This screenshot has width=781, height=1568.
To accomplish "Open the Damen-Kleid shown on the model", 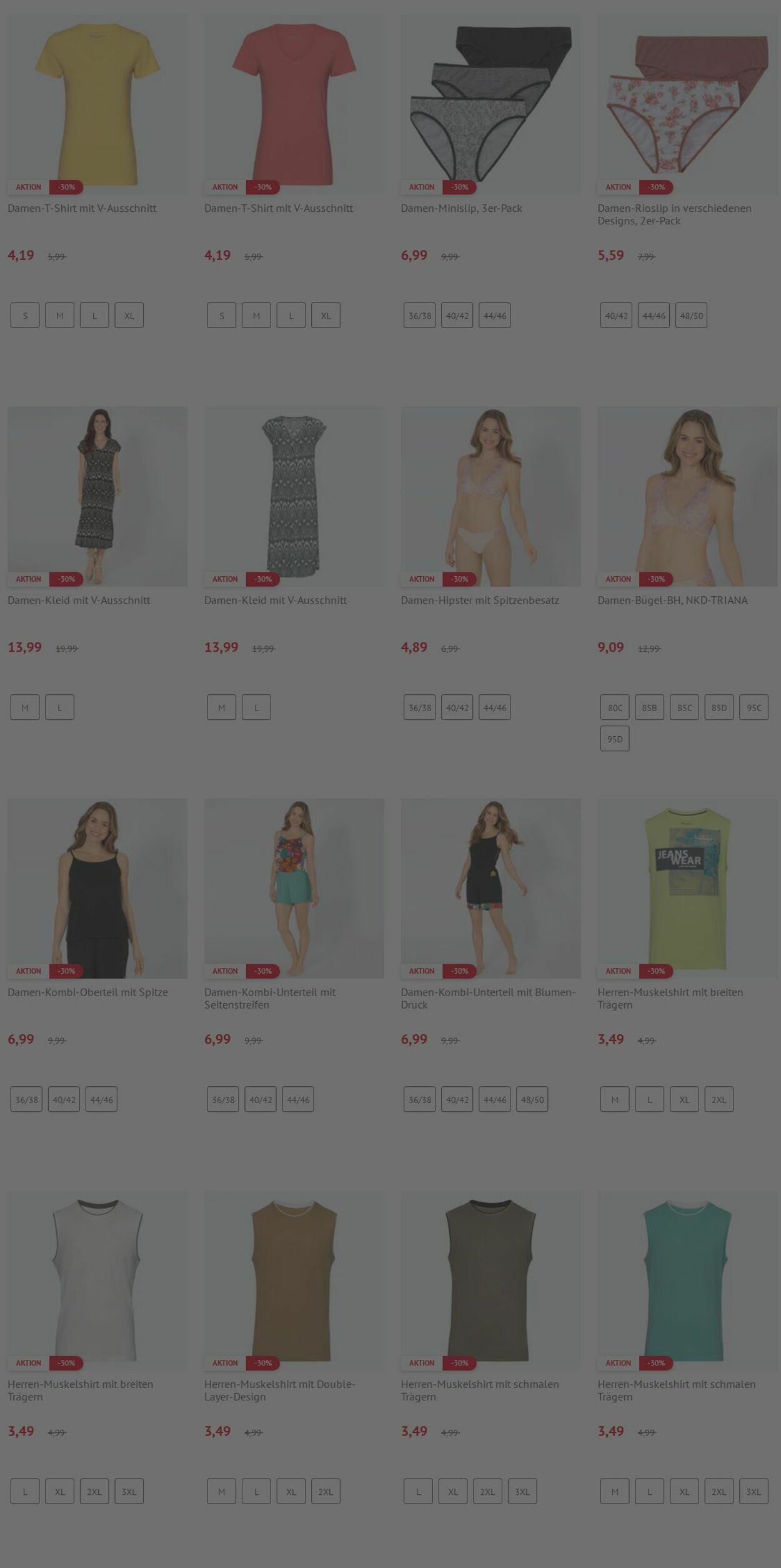I will click(97, 496).
